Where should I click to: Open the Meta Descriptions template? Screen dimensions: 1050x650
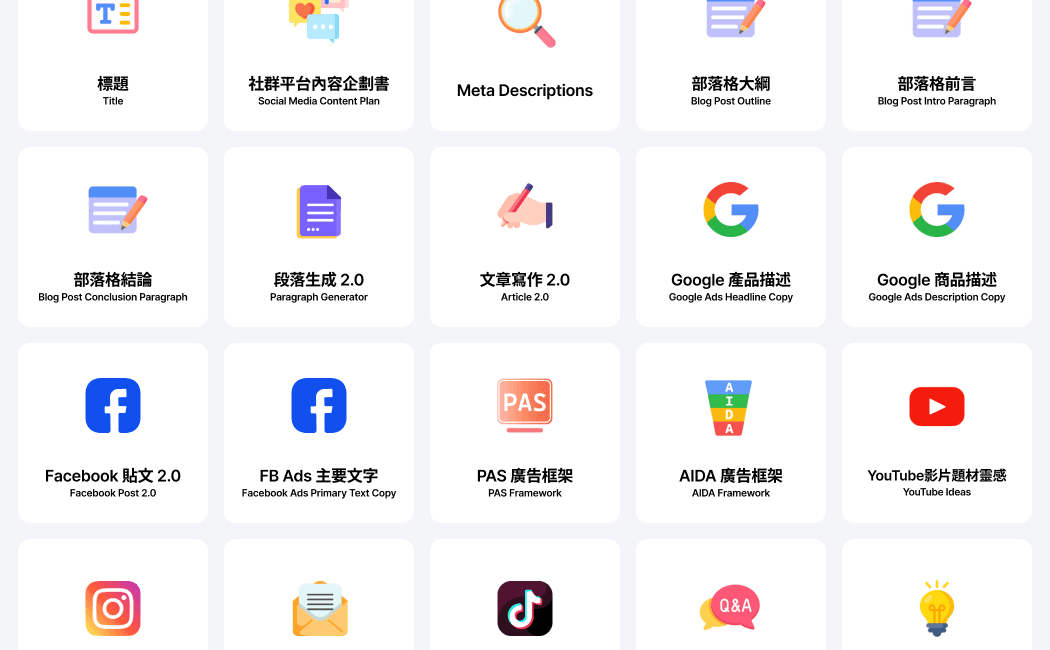coord(525,70)
